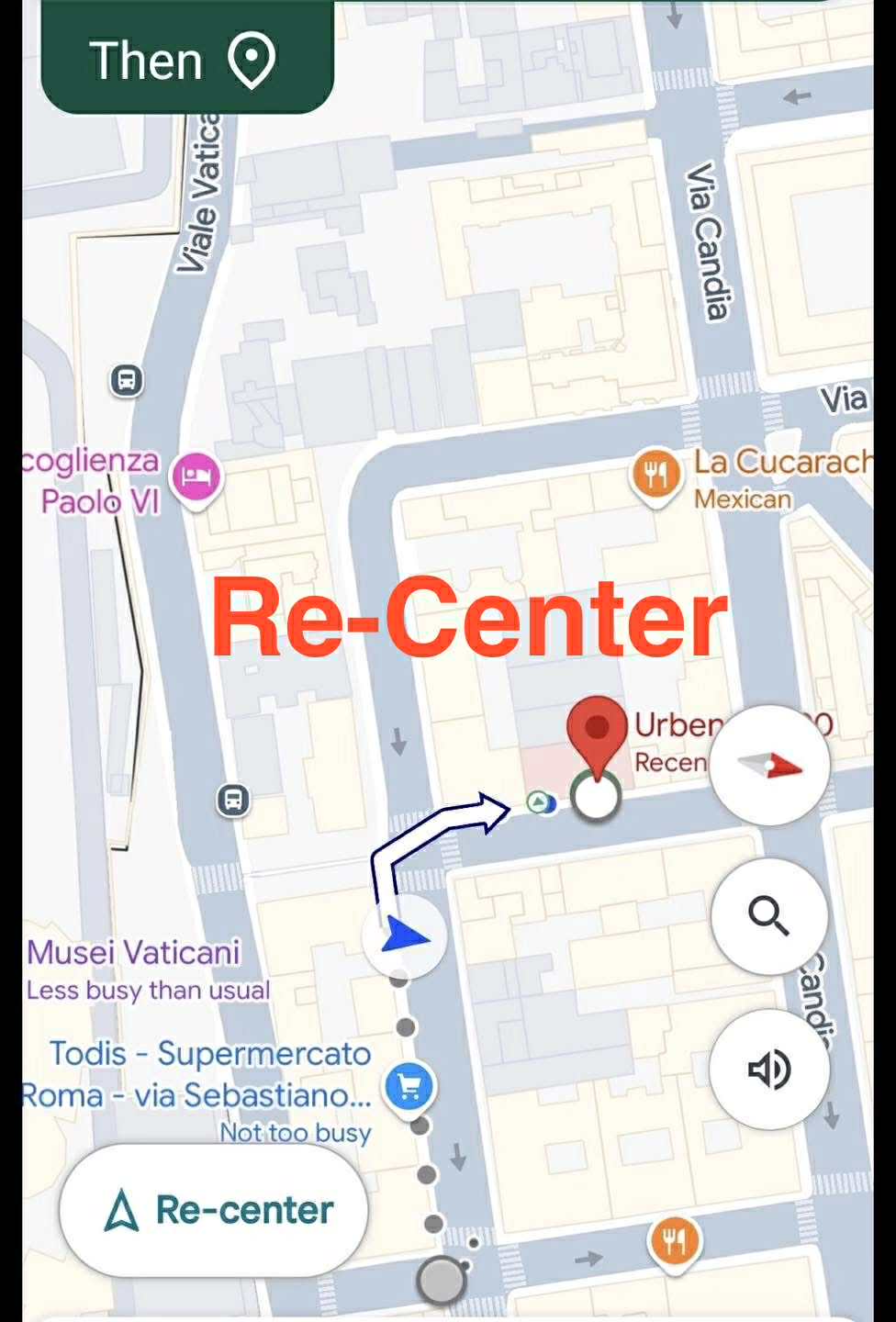
Task: Open La Cucaracha Mexican restaurant marker
Action: click(656, 476)
